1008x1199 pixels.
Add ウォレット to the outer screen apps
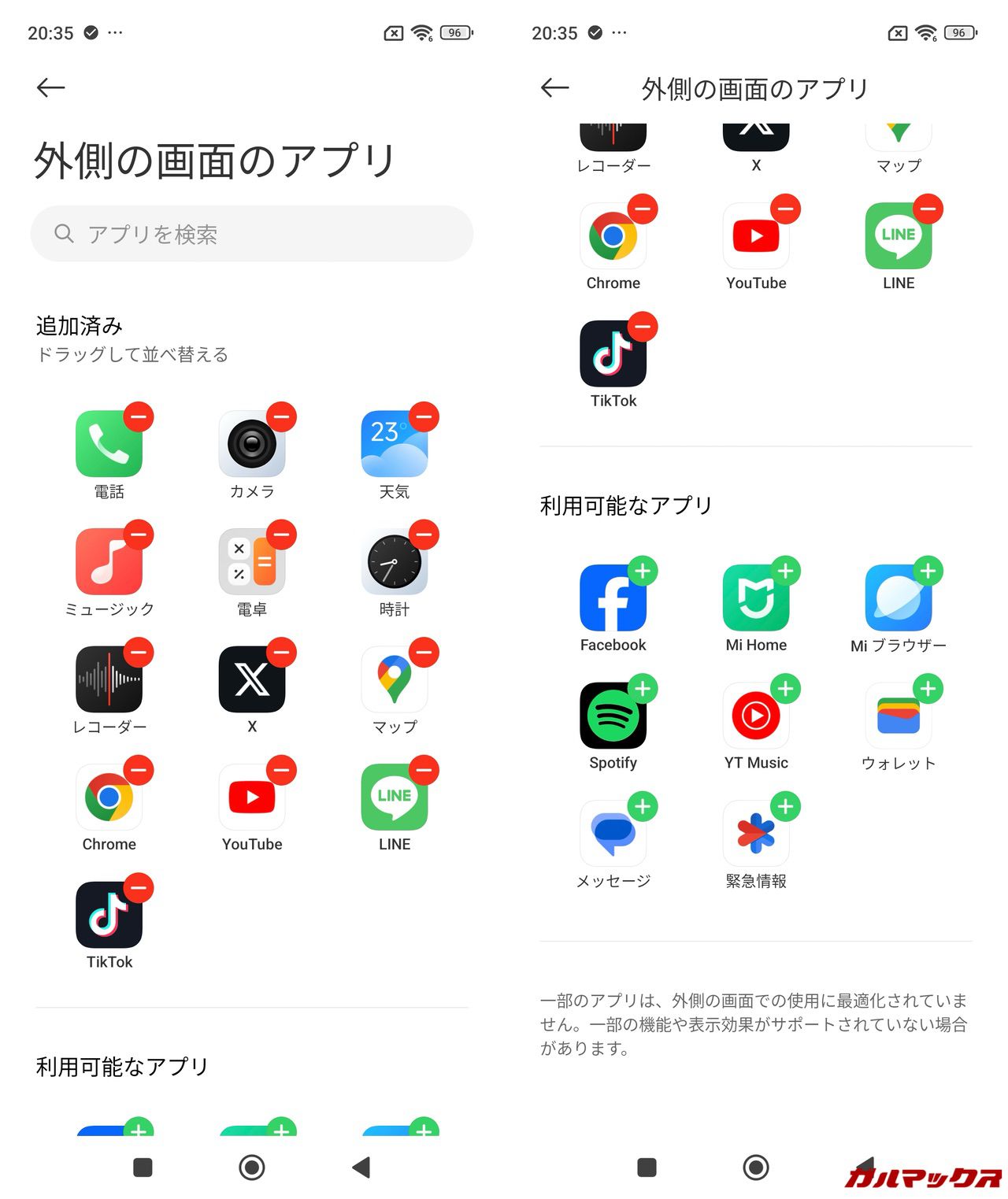[928, 689]
